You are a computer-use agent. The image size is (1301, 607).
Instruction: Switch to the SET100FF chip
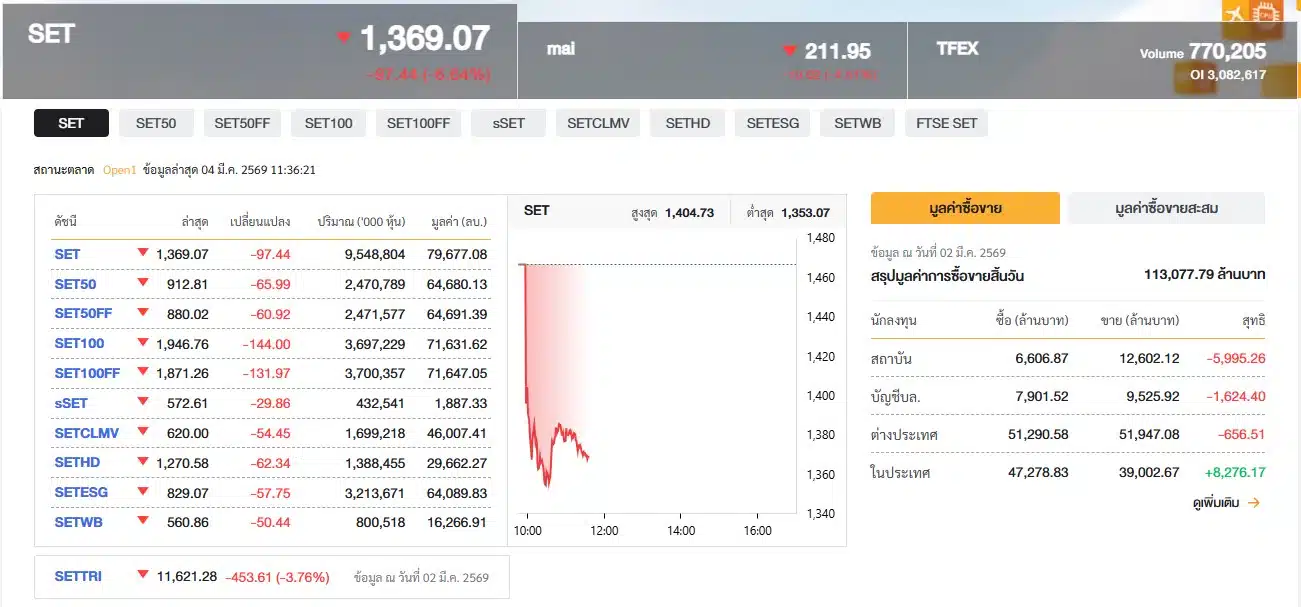[418, 124]
